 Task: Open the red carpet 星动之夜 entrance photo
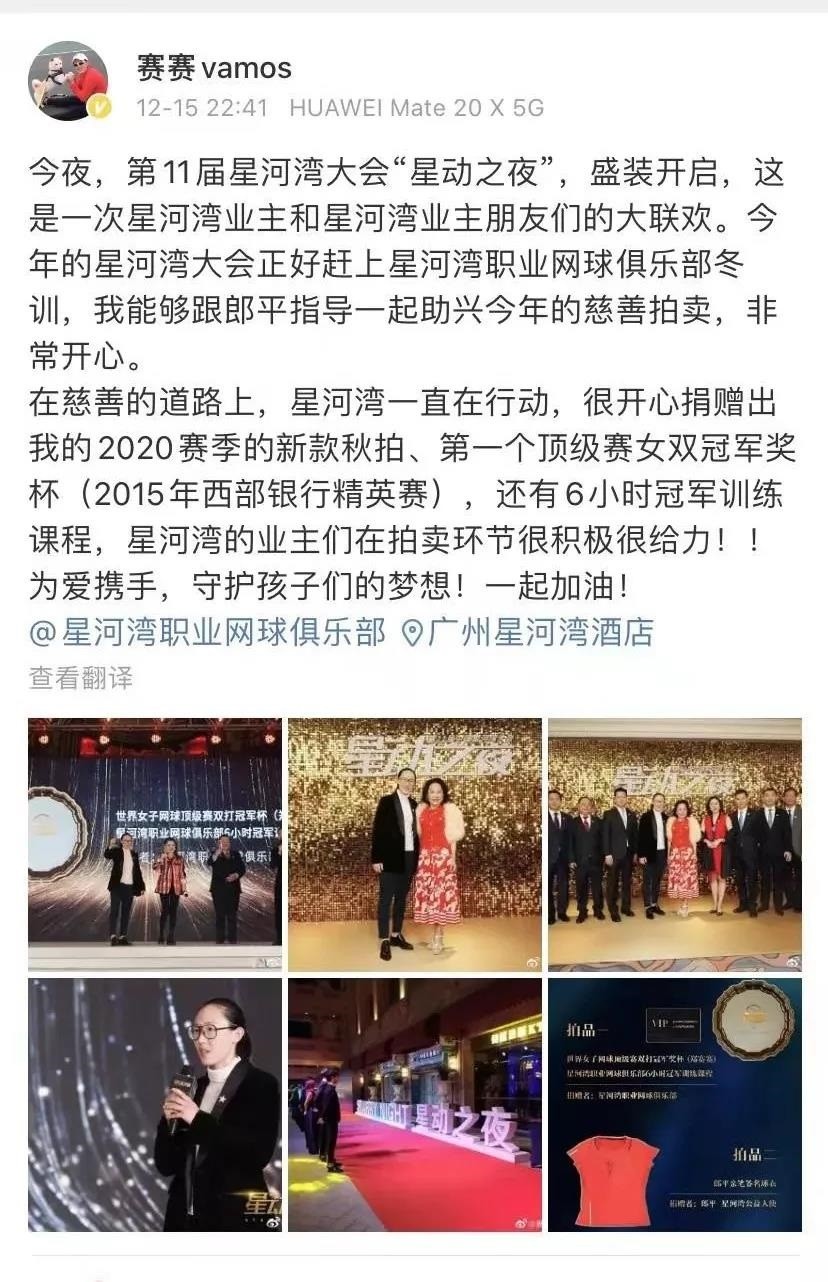pyautogui.click(x=415, y=1104)
